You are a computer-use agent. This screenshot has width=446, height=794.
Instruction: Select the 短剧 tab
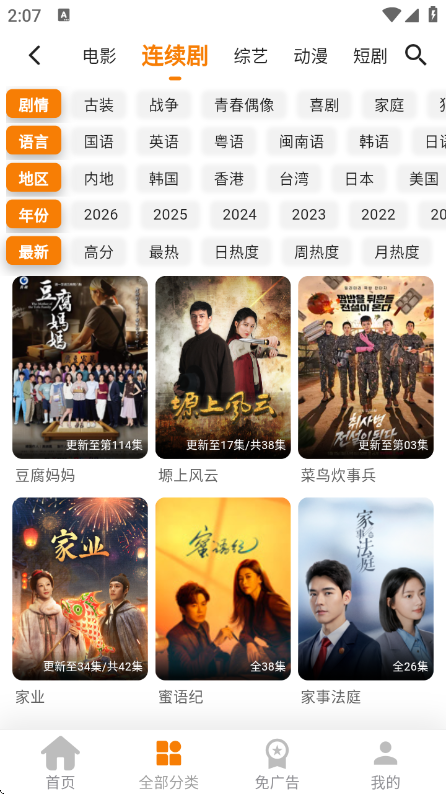(x=370, y=56)
